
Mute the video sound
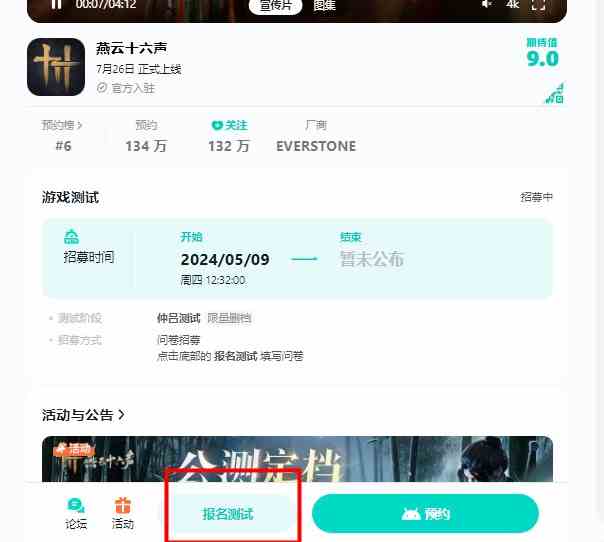click(x=487, y=5)
